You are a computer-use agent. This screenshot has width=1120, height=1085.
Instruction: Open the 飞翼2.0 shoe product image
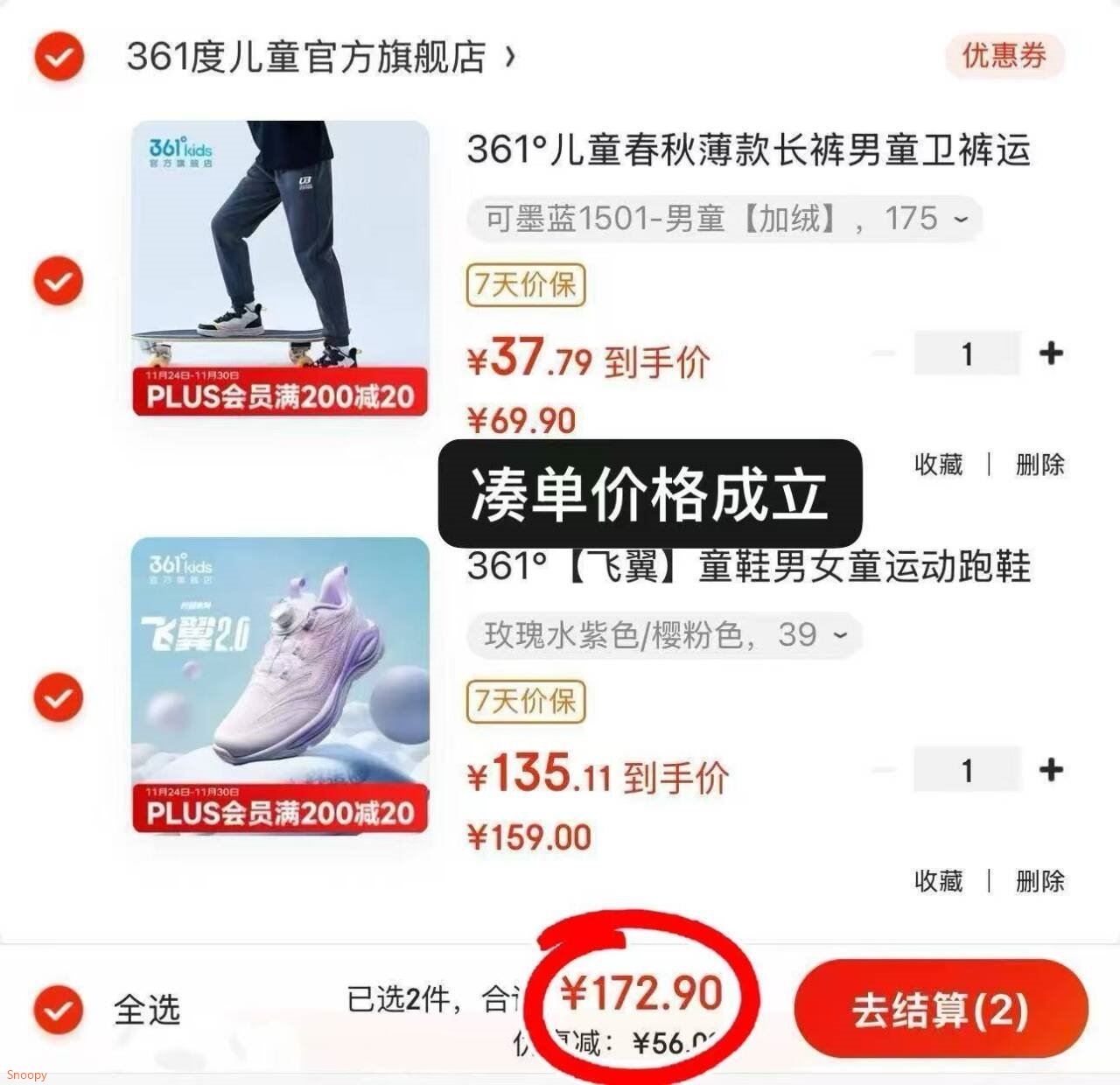click(280, 684)
